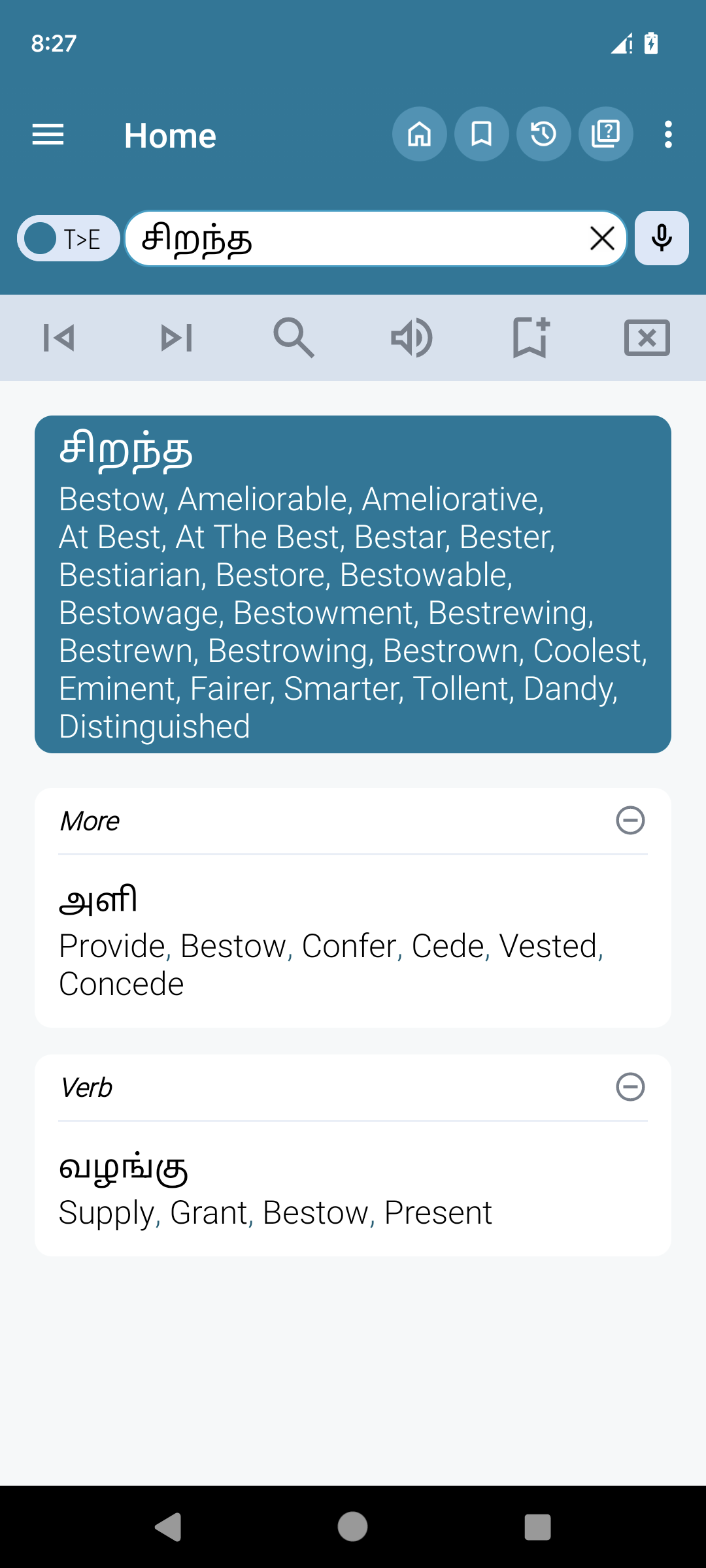Open the three-dot overflow menu
The image size is (706, 1568).
667,134
